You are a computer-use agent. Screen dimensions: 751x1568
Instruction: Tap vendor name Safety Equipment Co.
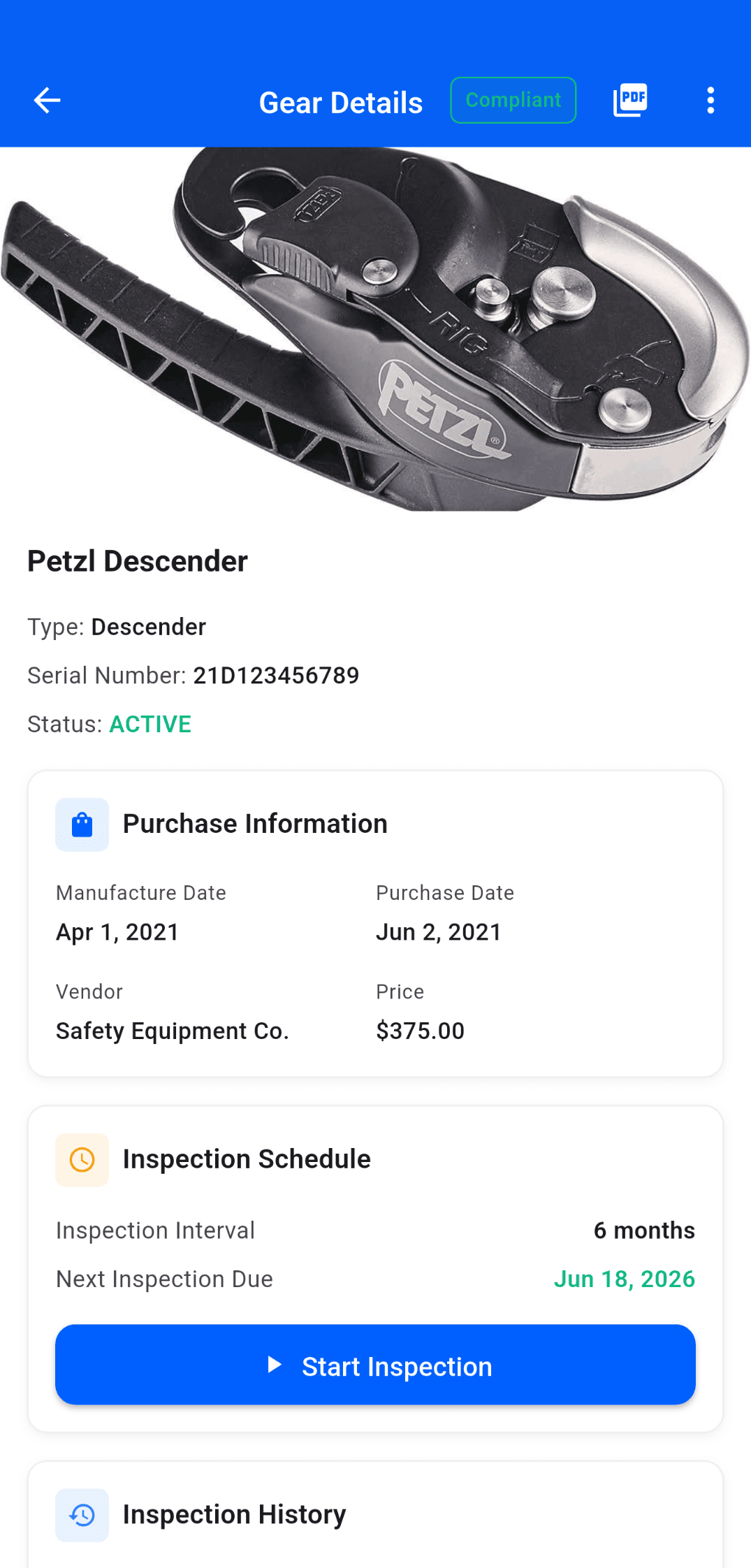pyautogui.click(x=173, y=1031)
